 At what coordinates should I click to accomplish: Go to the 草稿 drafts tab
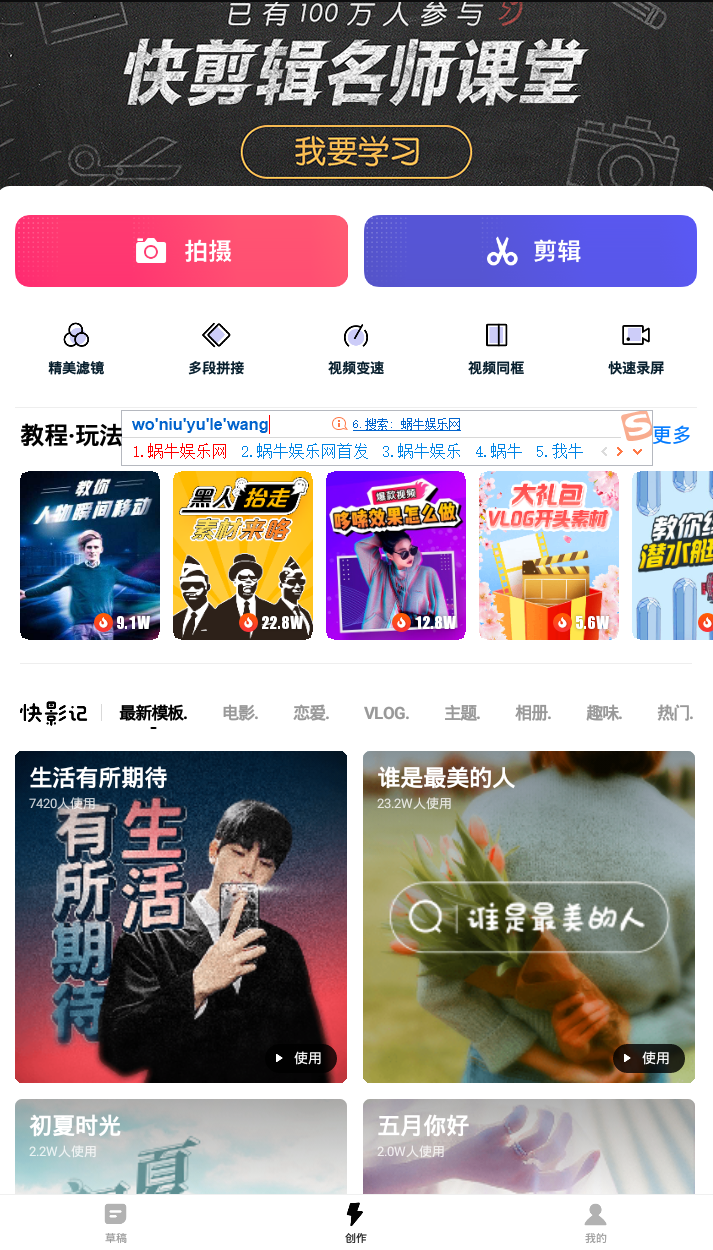(x=116, y=1222)
